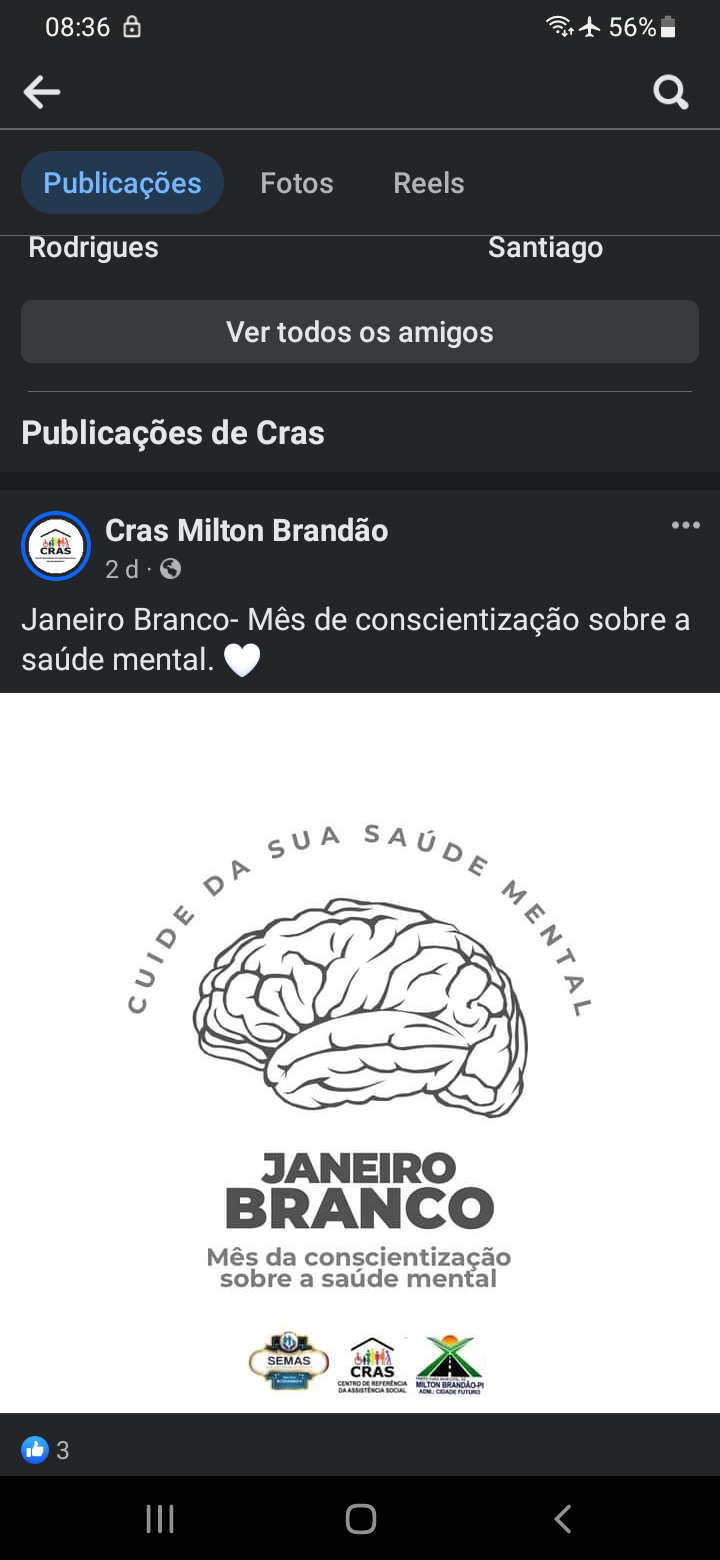Screen dimensions: 720x1560
Task: Open the Janeiro Branco post image
Action: coord(360,1050)
